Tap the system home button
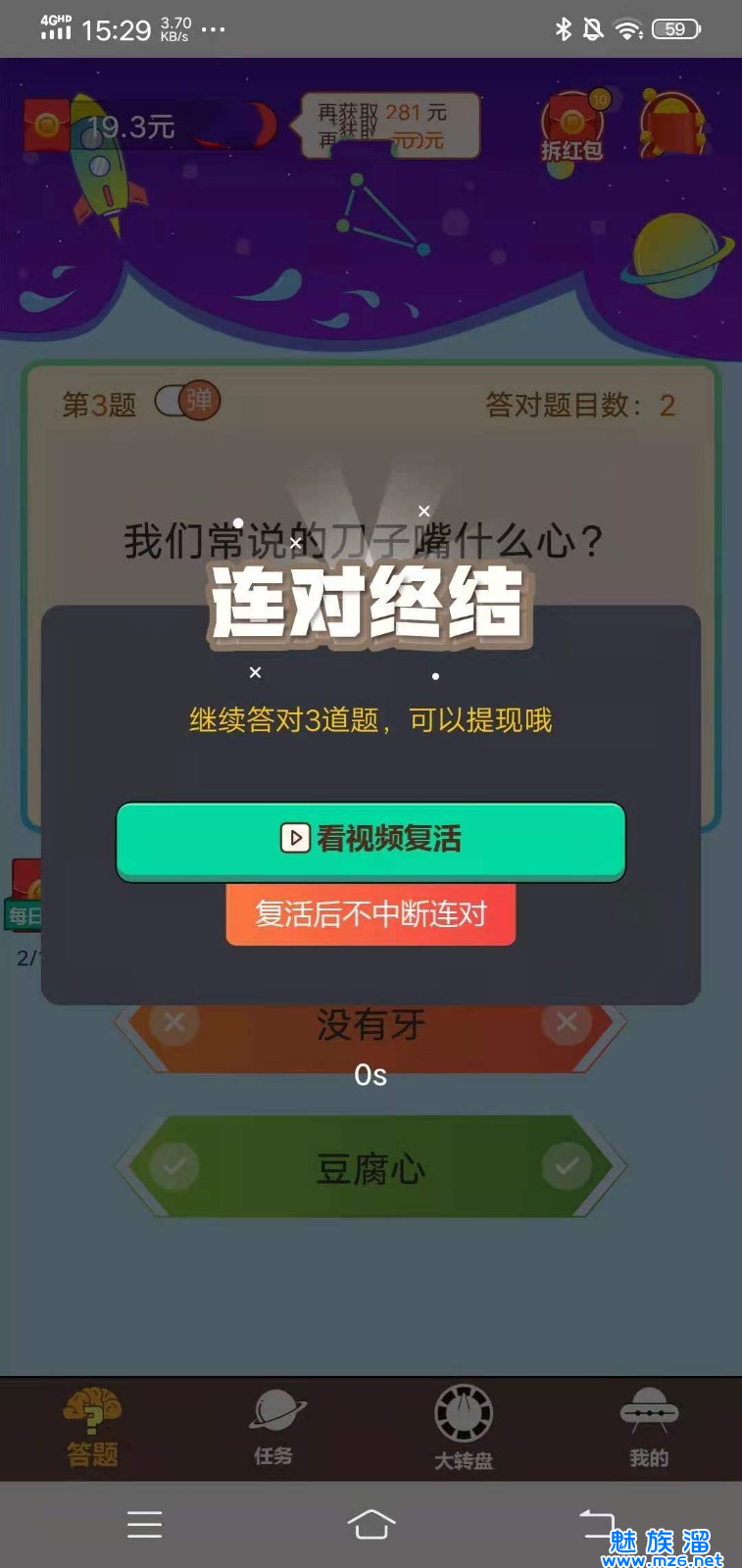This screenshot has height=1568, width=742. coord(371,1524)
